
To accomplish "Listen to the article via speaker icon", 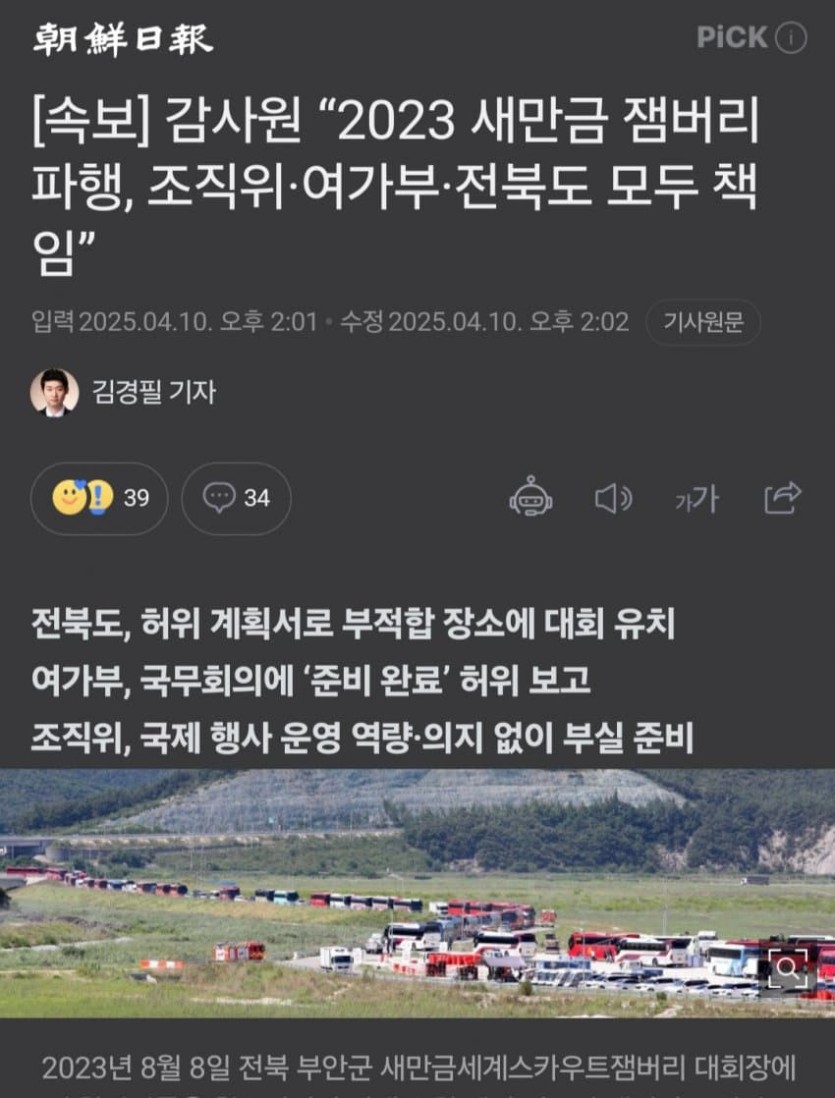I will (612, 498).
